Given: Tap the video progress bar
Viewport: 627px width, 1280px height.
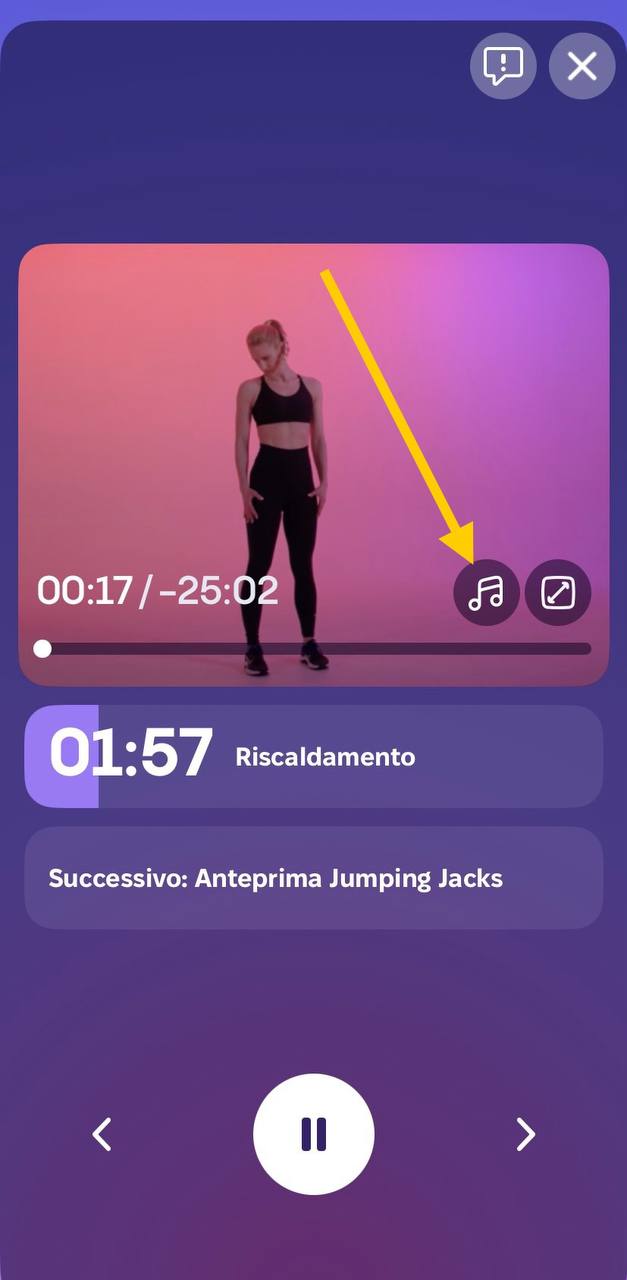Looking at the screenshot, I should 316,649.
